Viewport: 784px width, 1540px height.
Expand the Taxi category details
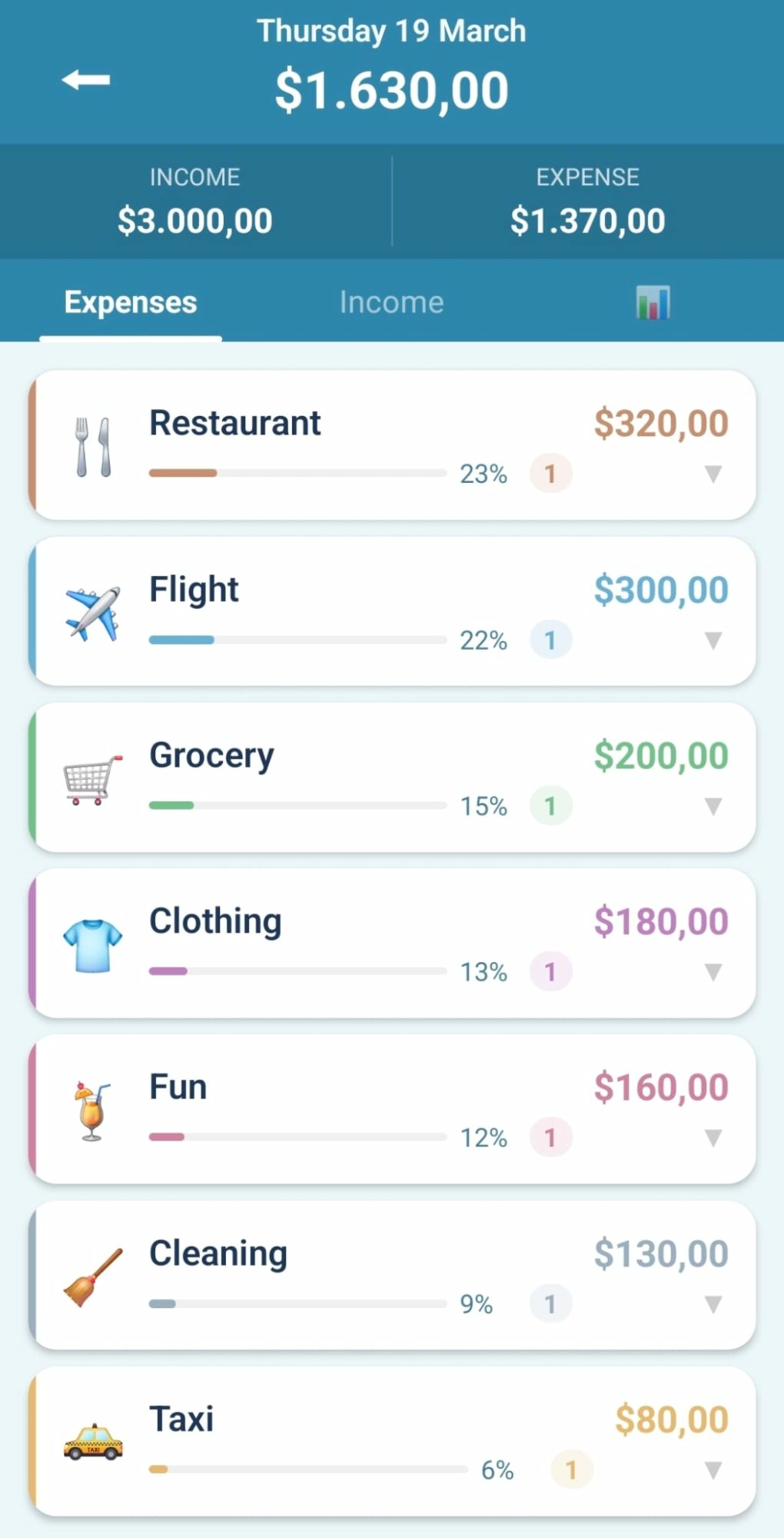(x=713, y=1470)
